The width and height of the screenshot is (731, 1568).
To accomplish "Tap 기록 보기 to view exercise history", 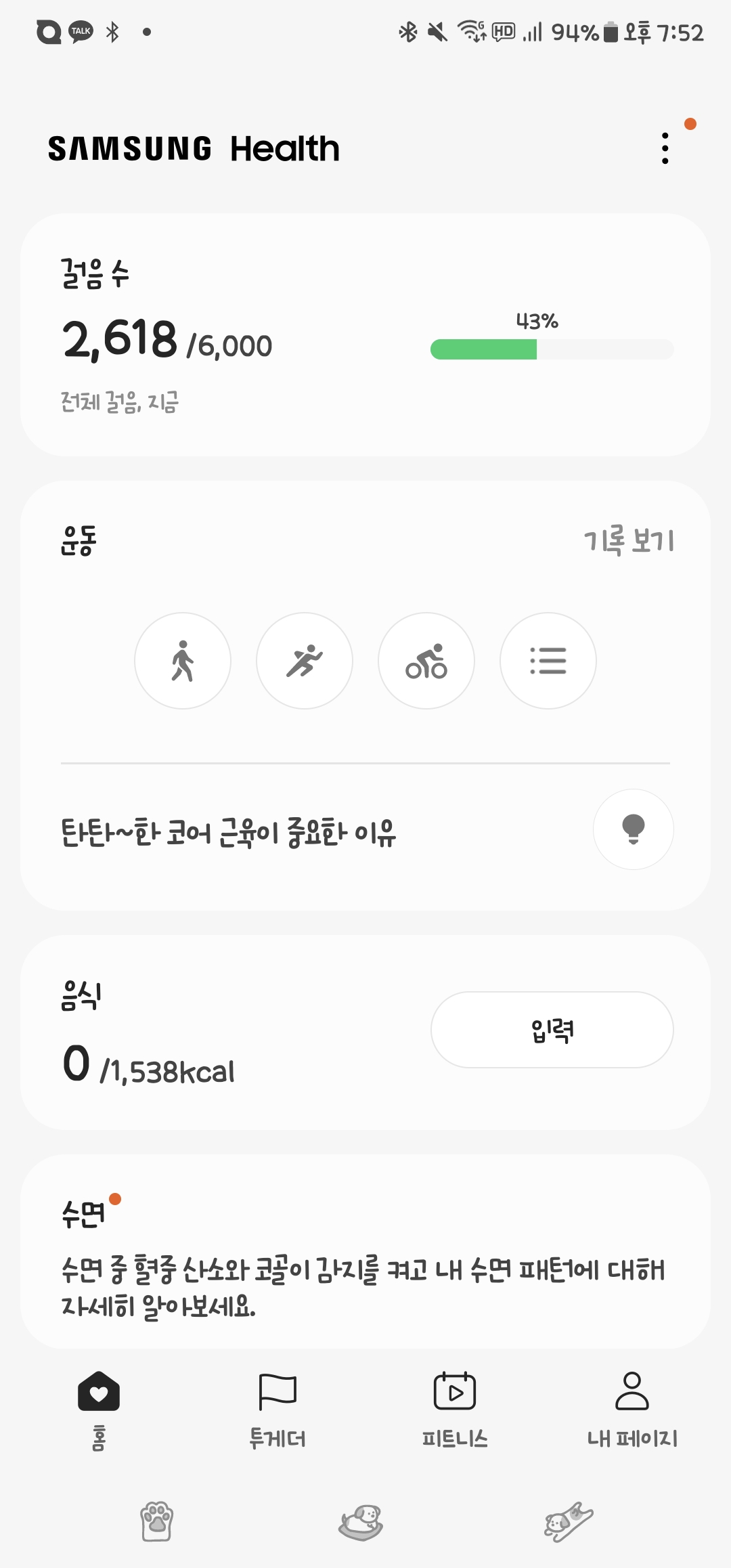I will point(629,541).
